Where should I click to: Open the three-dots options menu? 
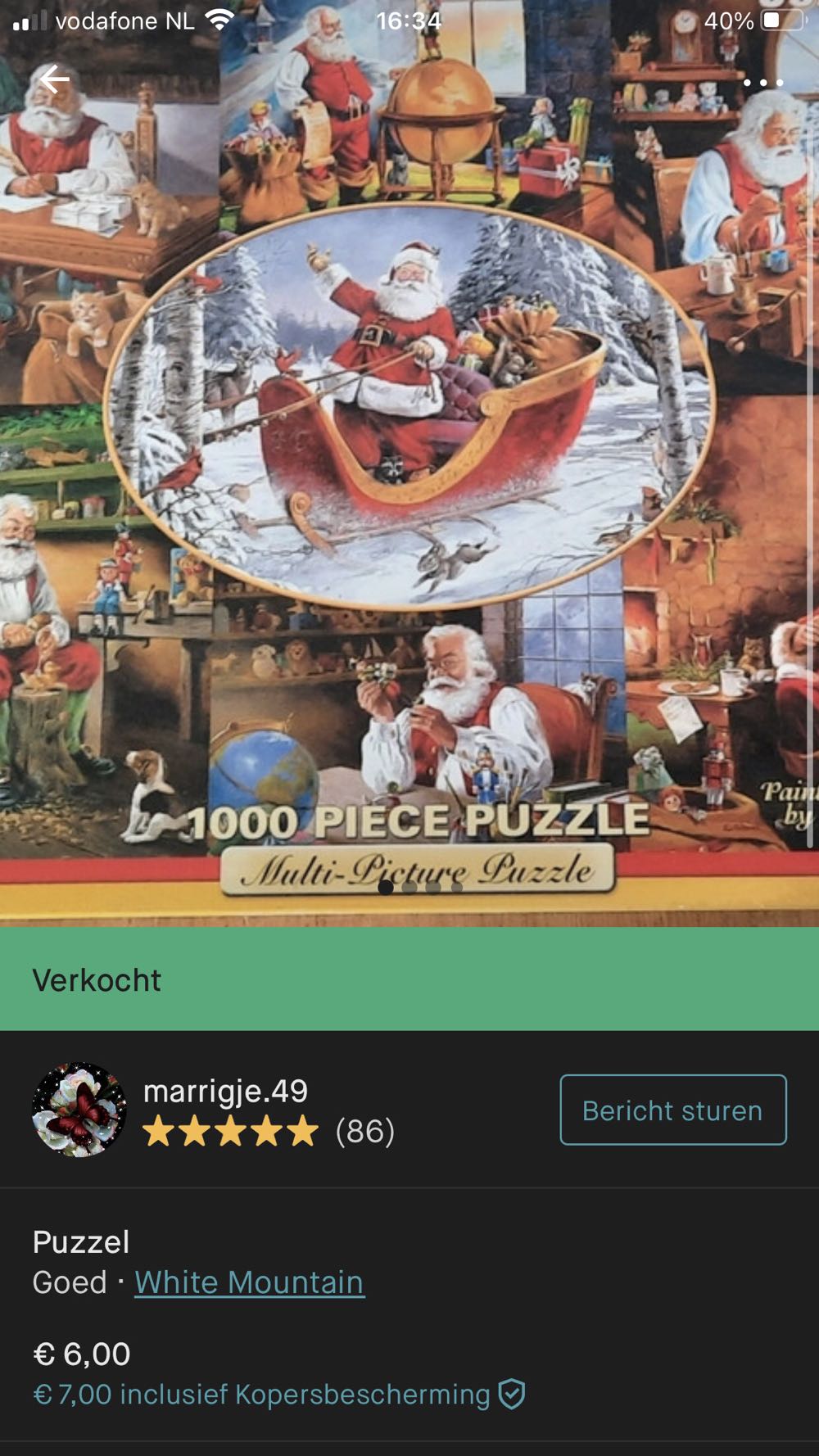tap(762, 82)
